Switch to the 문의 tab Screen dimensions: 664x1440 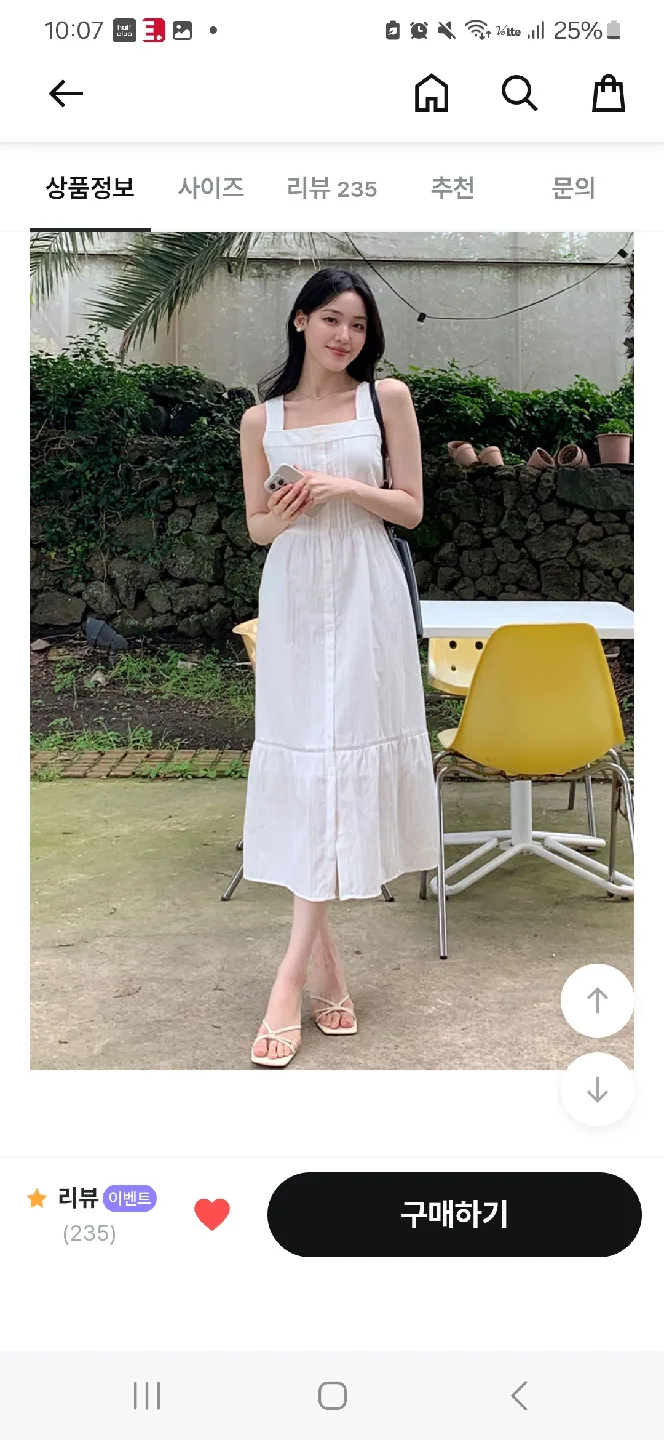pos(573,188)
